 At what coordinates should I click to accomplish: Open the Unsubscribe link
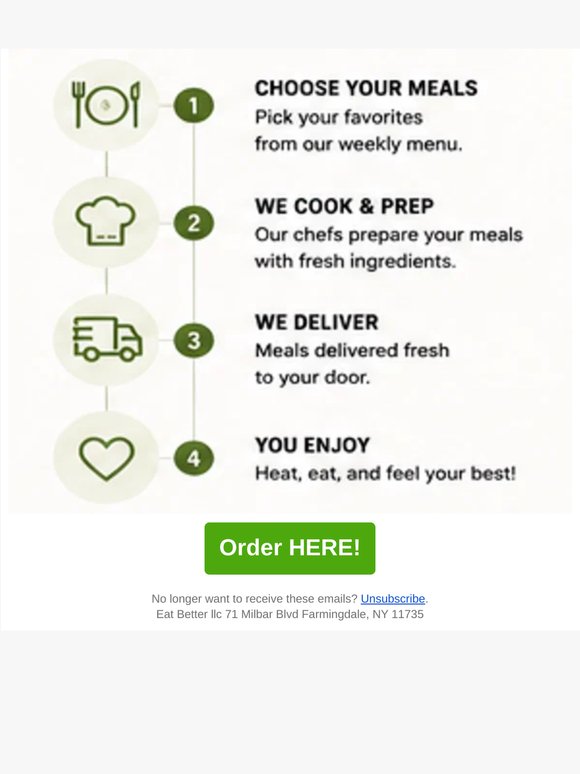392,599
